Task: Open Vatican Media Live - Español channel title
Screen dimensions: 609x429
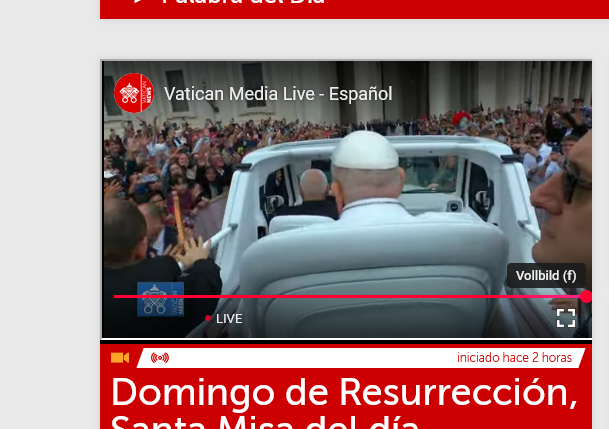Action: 278,94
